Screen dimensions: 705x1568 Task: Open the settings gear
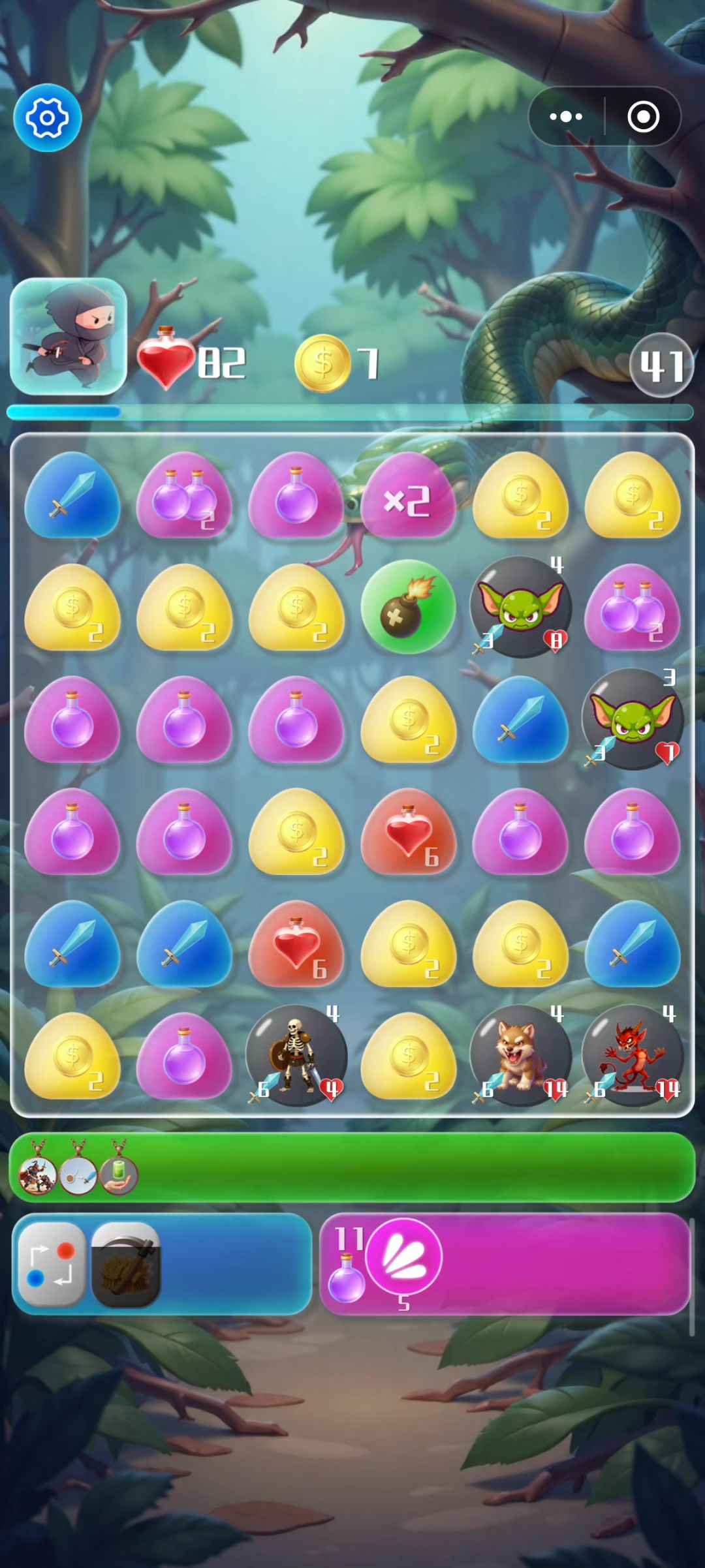[x=47, y=118]
